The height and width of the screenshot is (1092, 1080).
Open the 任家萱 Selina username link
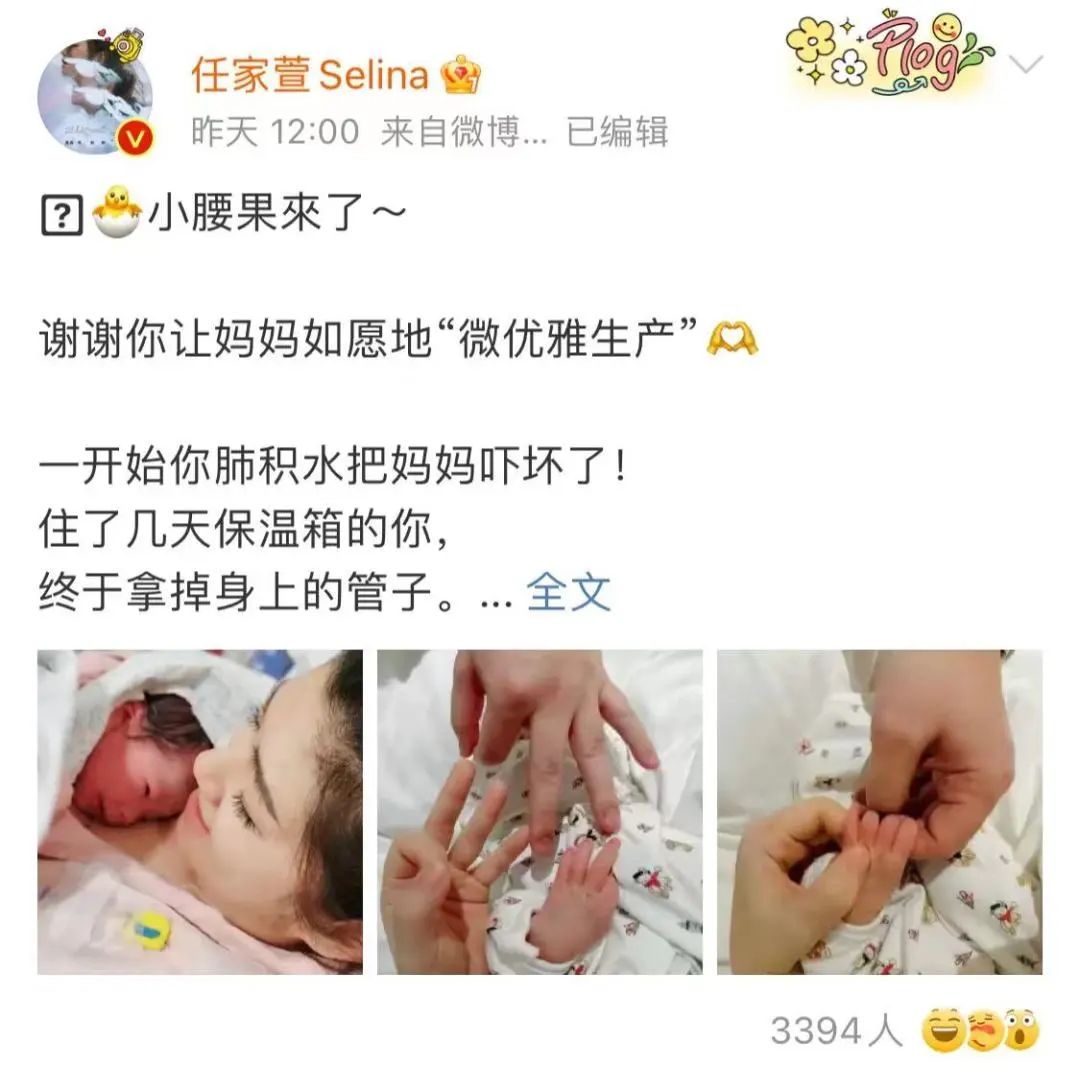coord(310,75)
